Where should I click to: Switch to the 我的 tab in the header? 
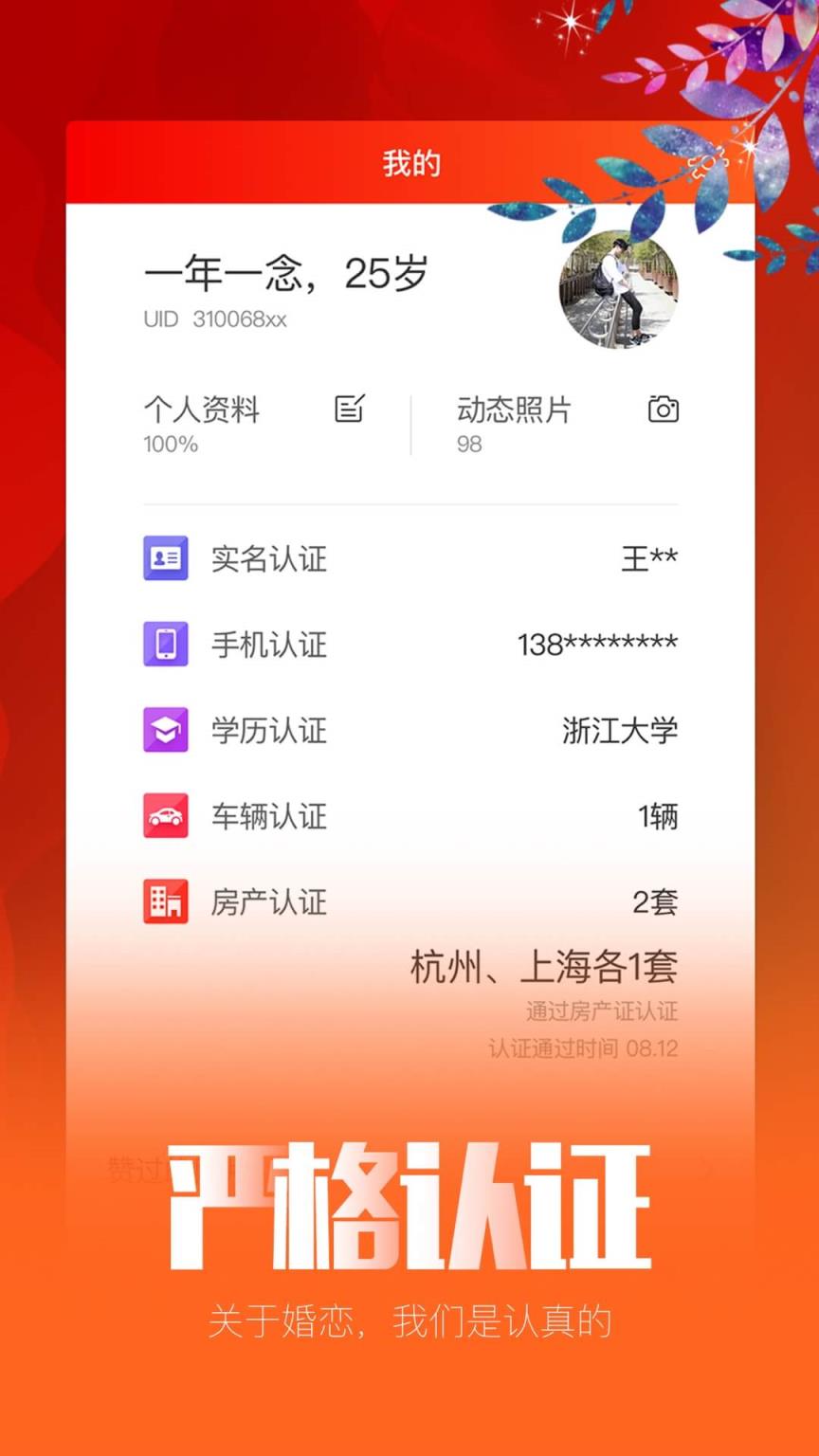pyautogui.click(x=409, y=163)
